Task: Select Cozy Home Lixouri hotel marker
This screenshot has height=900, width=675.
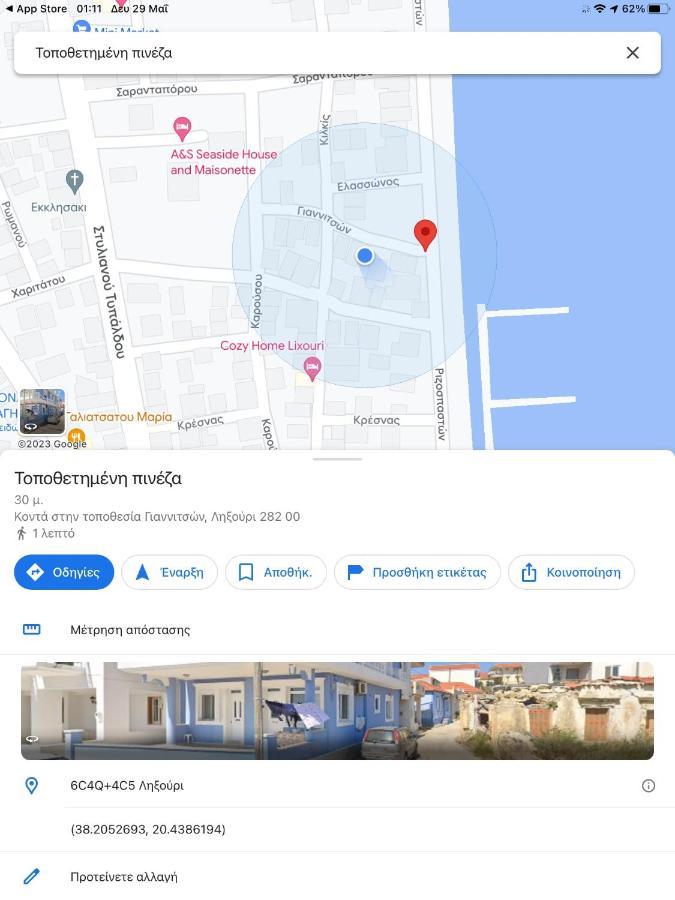Action: point(312,368)
